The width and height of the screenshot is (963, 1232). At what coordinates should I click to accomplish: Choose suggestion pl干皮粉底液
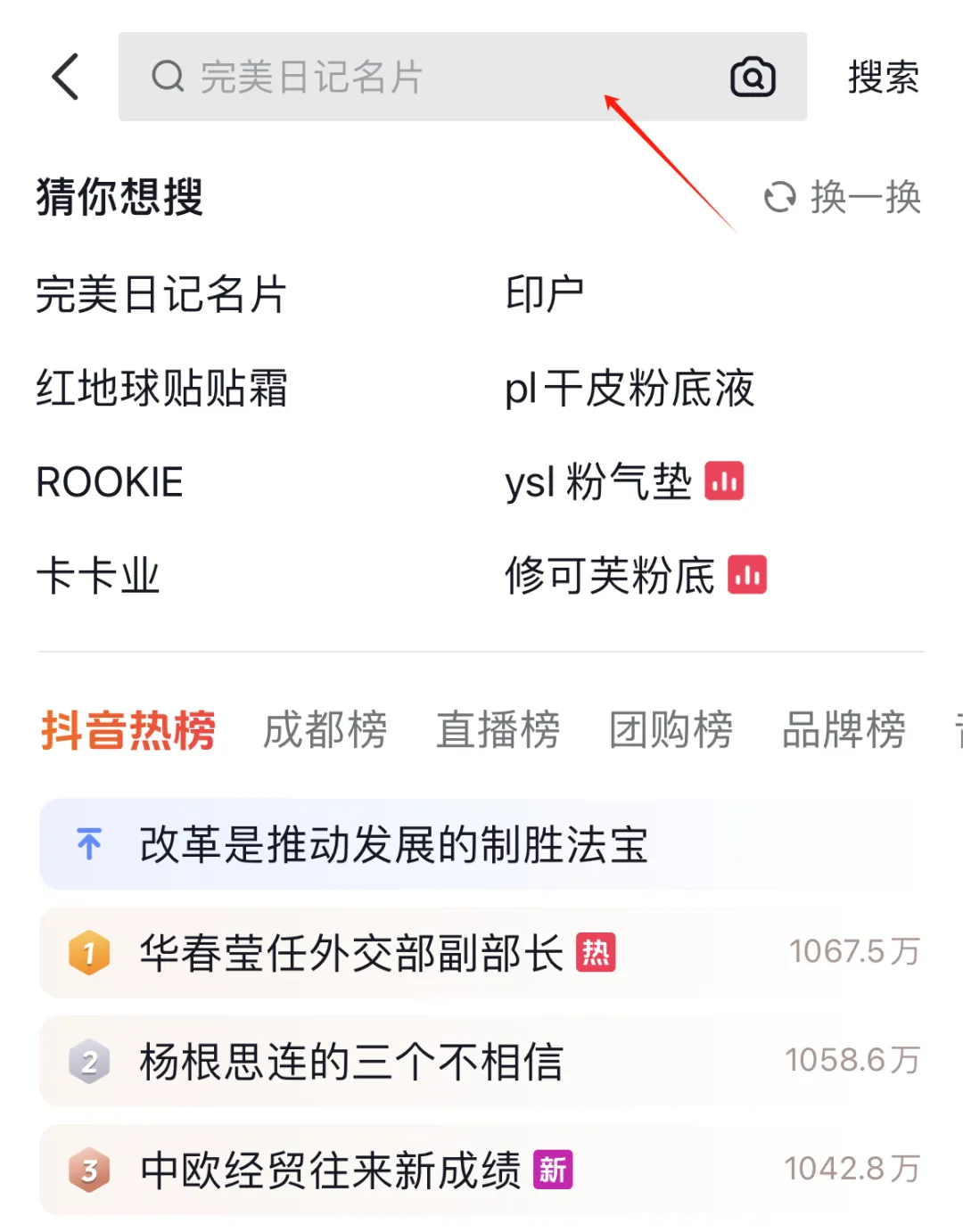coord(630,389)
